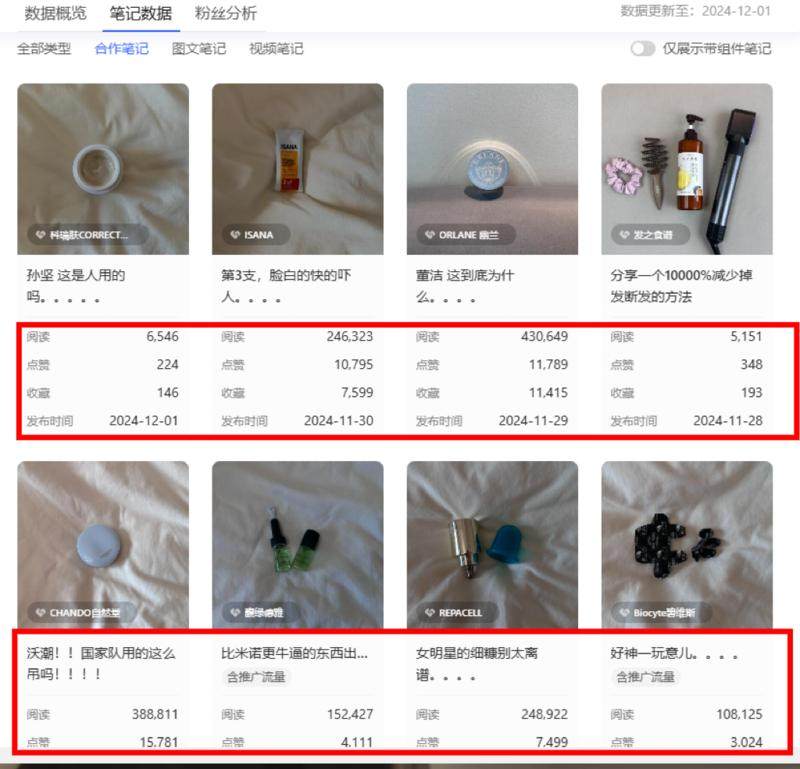Switch to the 数据概览 tab
The image size is (800, 769).
coord(55,14)
